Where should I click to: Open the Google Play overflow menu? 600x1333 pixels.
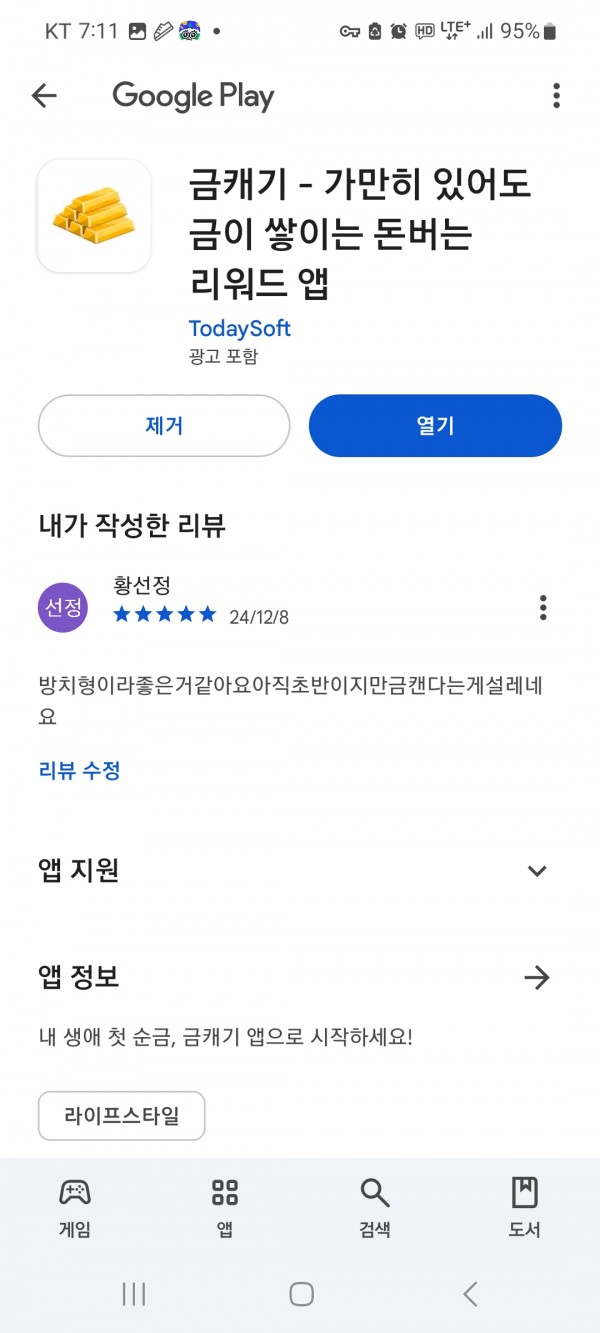click(x=556, y=96)
